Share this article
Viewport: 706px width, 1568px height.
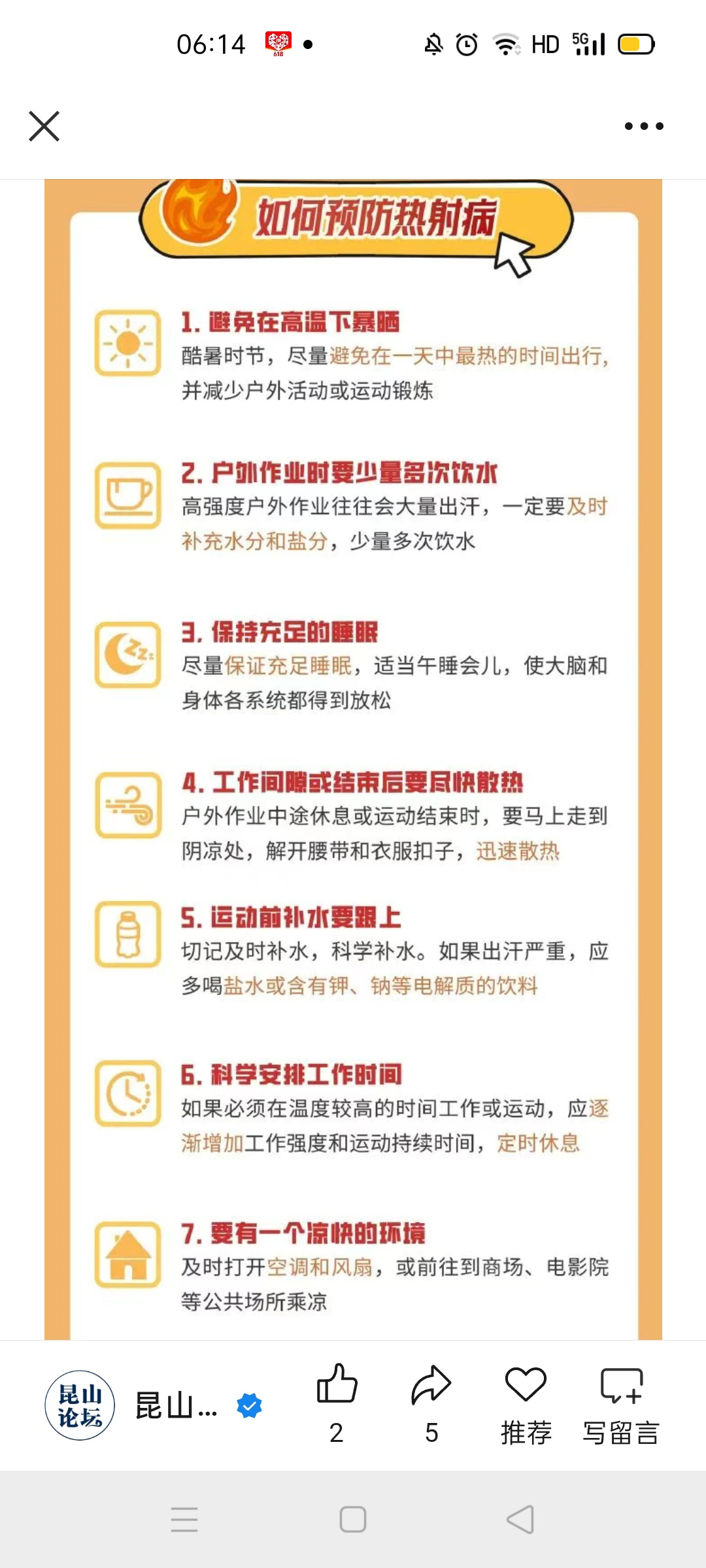pyautogui.click(x=431, y=1385)
